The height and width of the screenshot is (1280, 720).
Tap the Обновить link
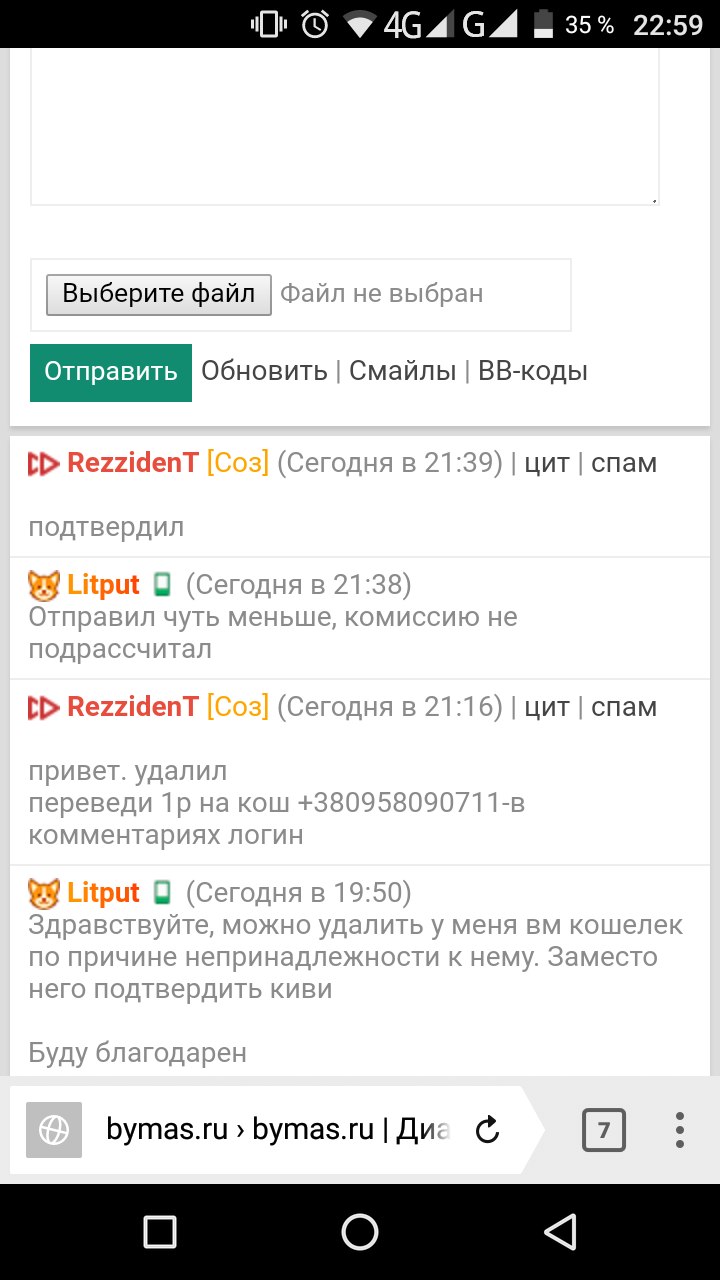coord(264,371)
